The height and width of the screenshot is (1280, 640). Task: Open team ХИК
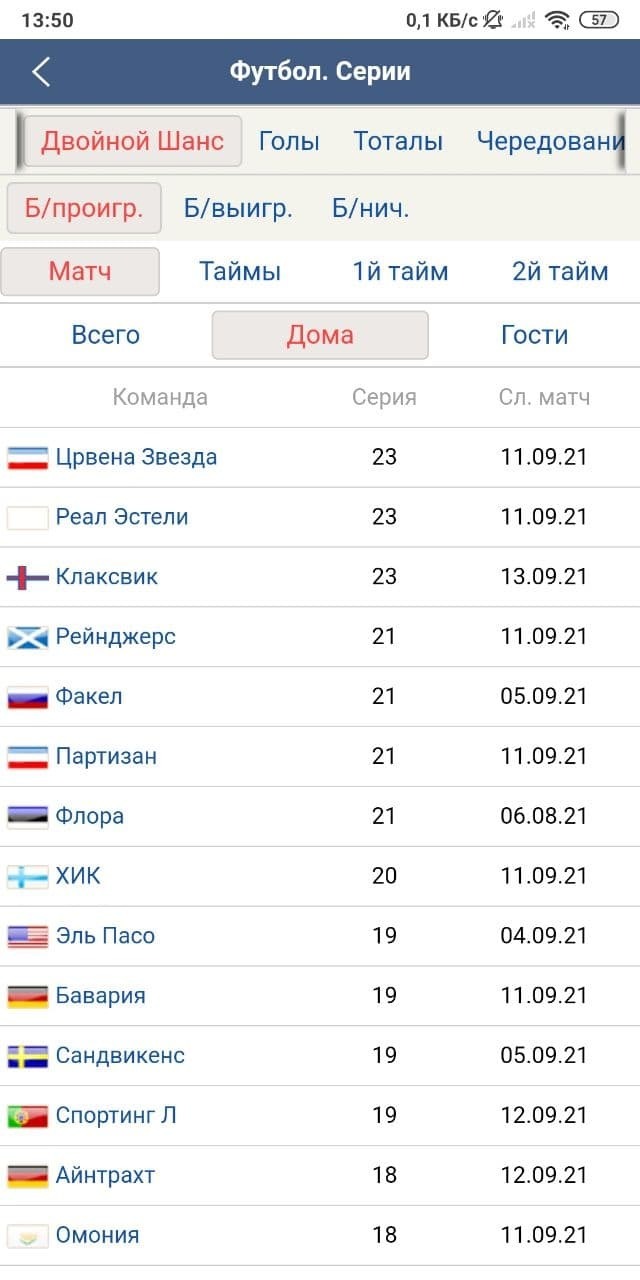[78, 876]
